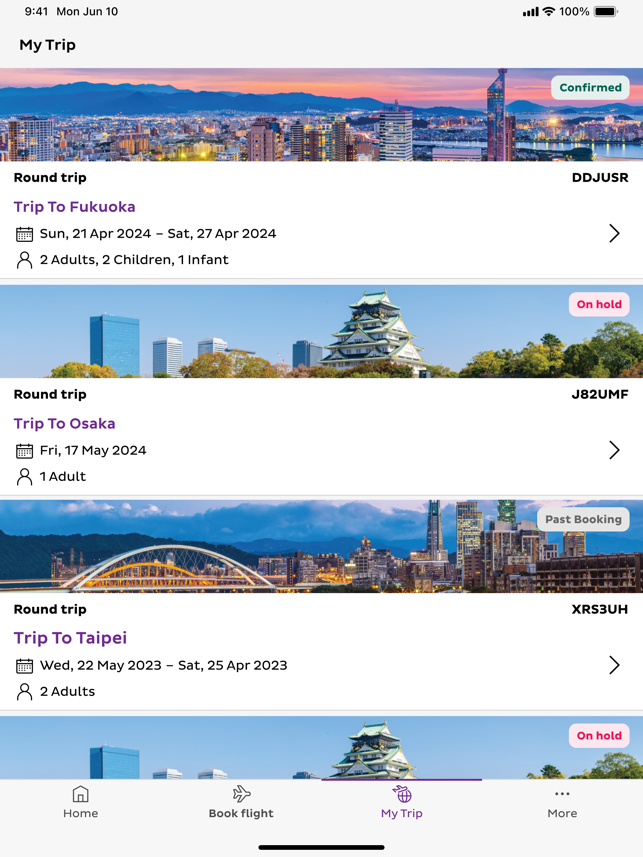This screenshot has height=857, width=643.
Task: Tap the chevron arrow on the Taipei trip
Action: tap(614, 665)
